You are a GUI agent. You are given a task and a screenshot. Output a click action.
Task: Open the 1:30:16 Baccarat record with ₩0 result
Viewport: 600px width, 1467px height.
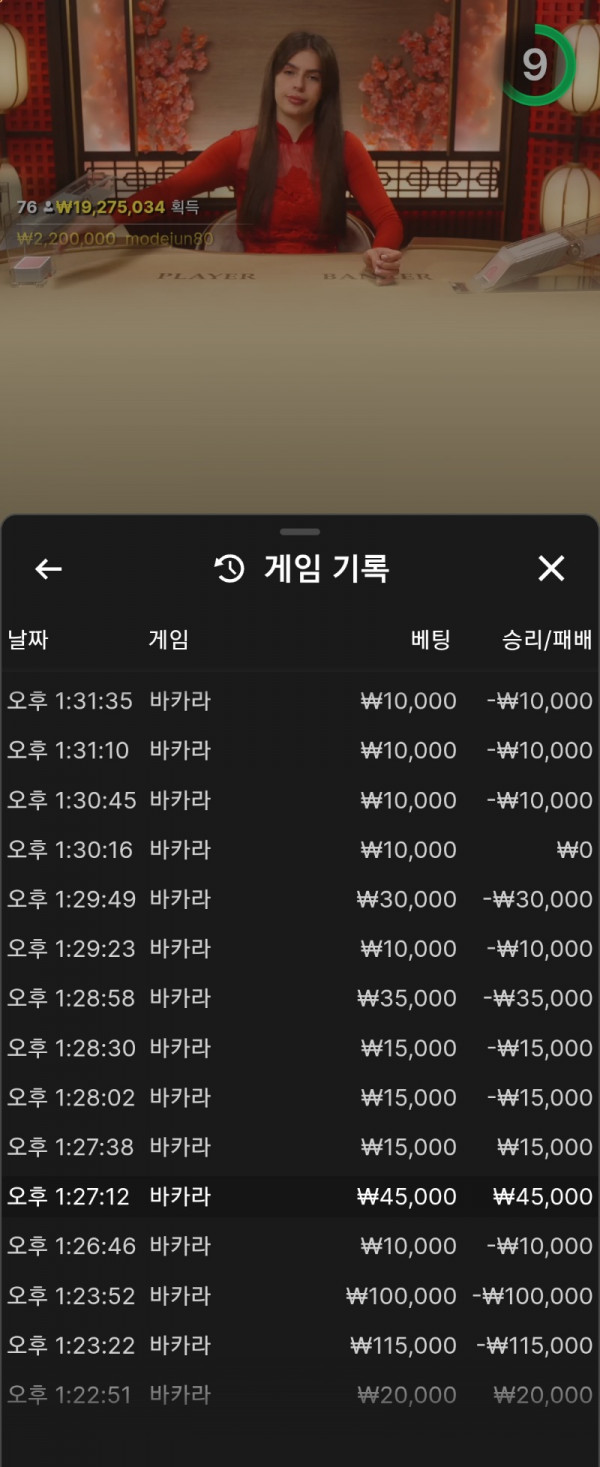click(x=300, y=850)
